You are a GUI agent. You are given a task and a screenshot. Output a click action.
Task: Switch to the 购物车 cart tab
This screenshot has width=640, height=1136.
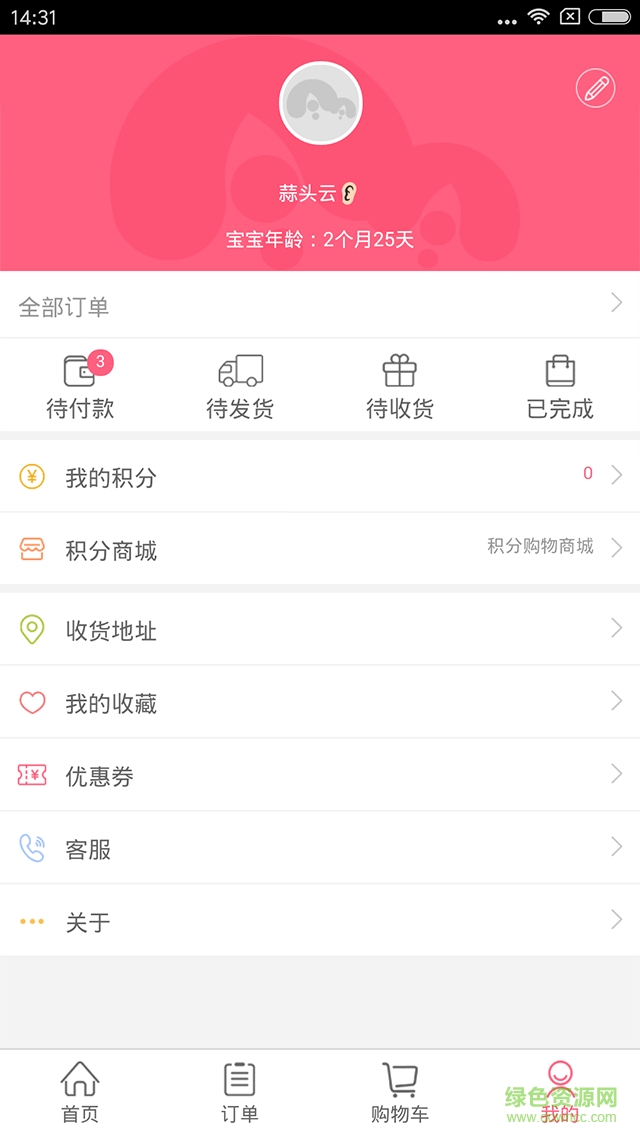(400, 1092)
